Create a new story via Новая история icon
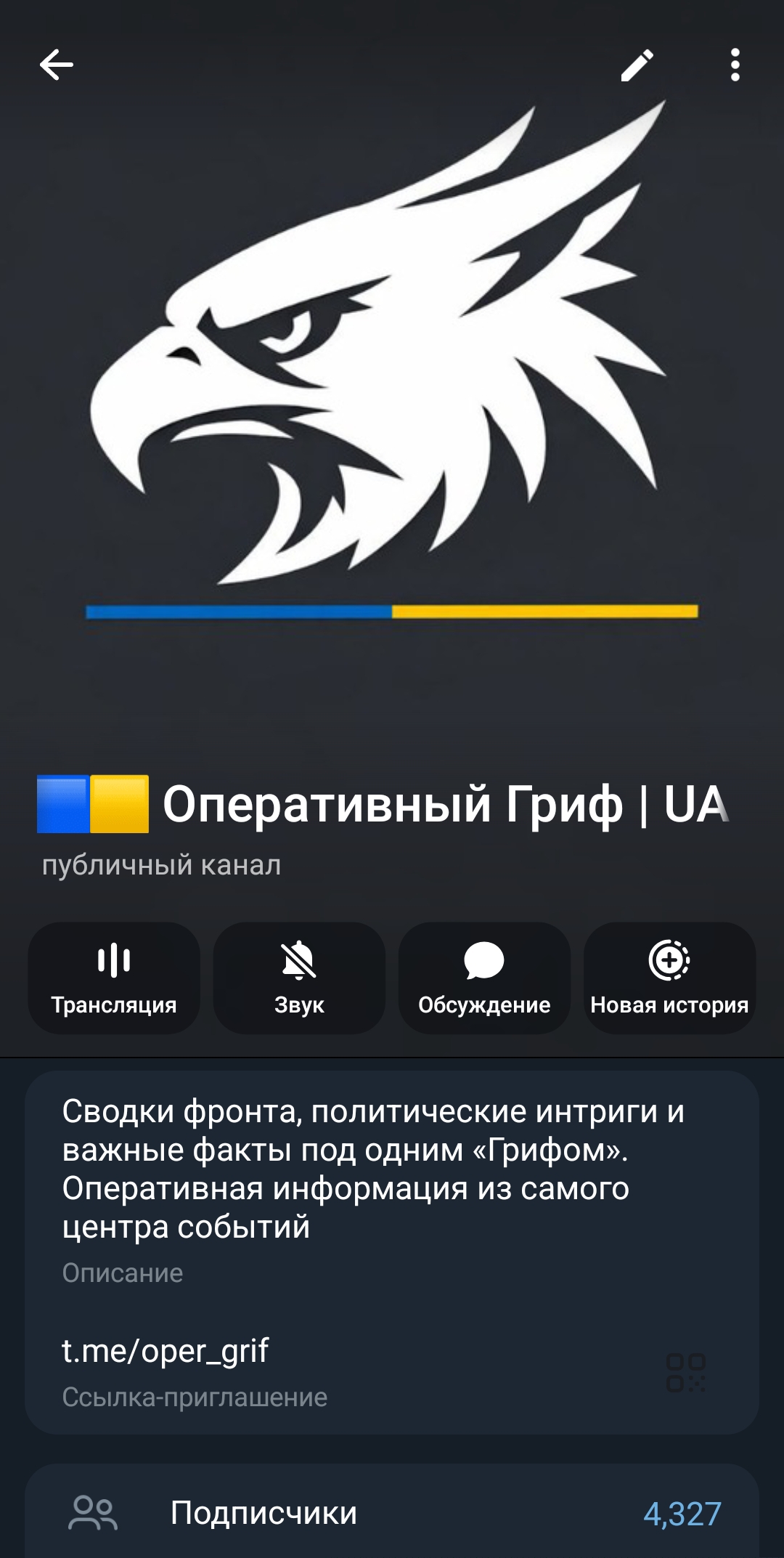The image size is (784, 1558). (669, 959)
